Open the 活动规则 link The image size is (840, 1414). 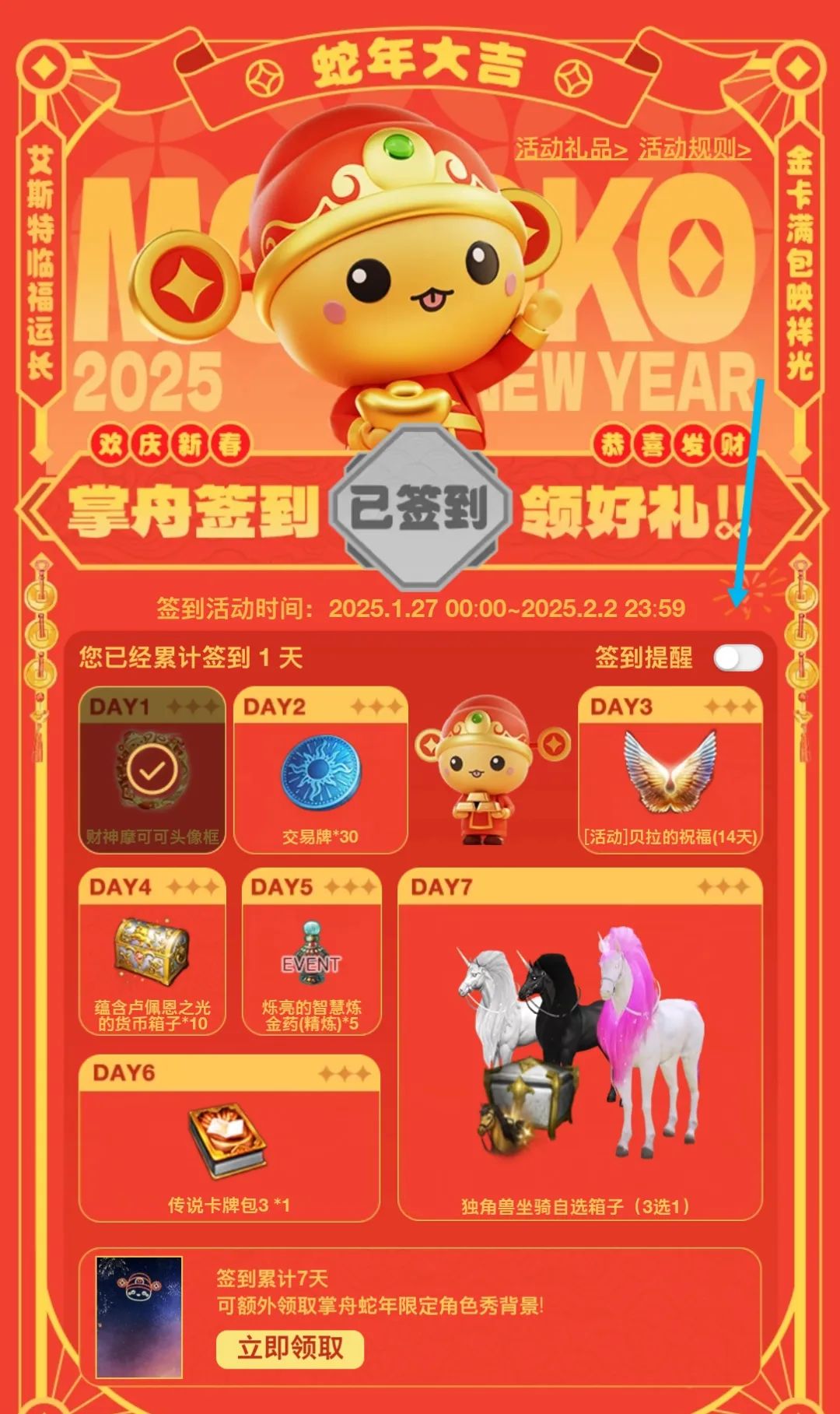[695, 149]
